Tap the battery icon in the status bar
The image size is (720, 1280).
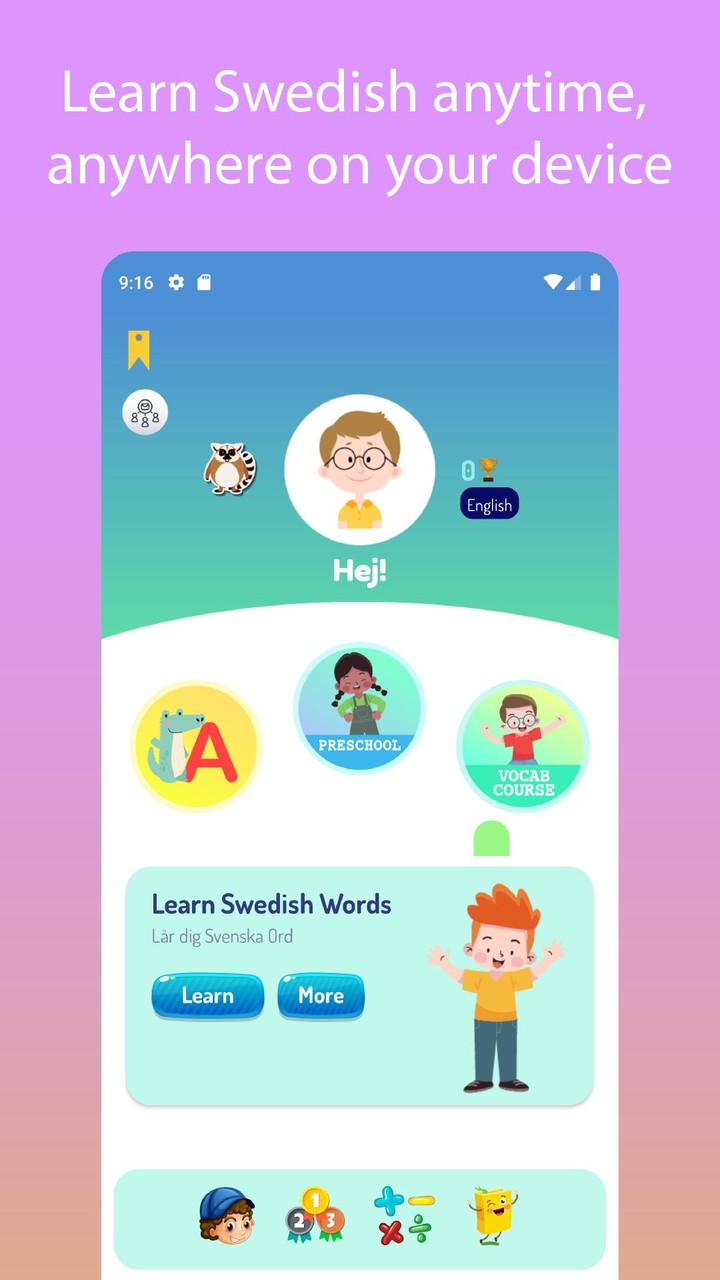(592, 282)
